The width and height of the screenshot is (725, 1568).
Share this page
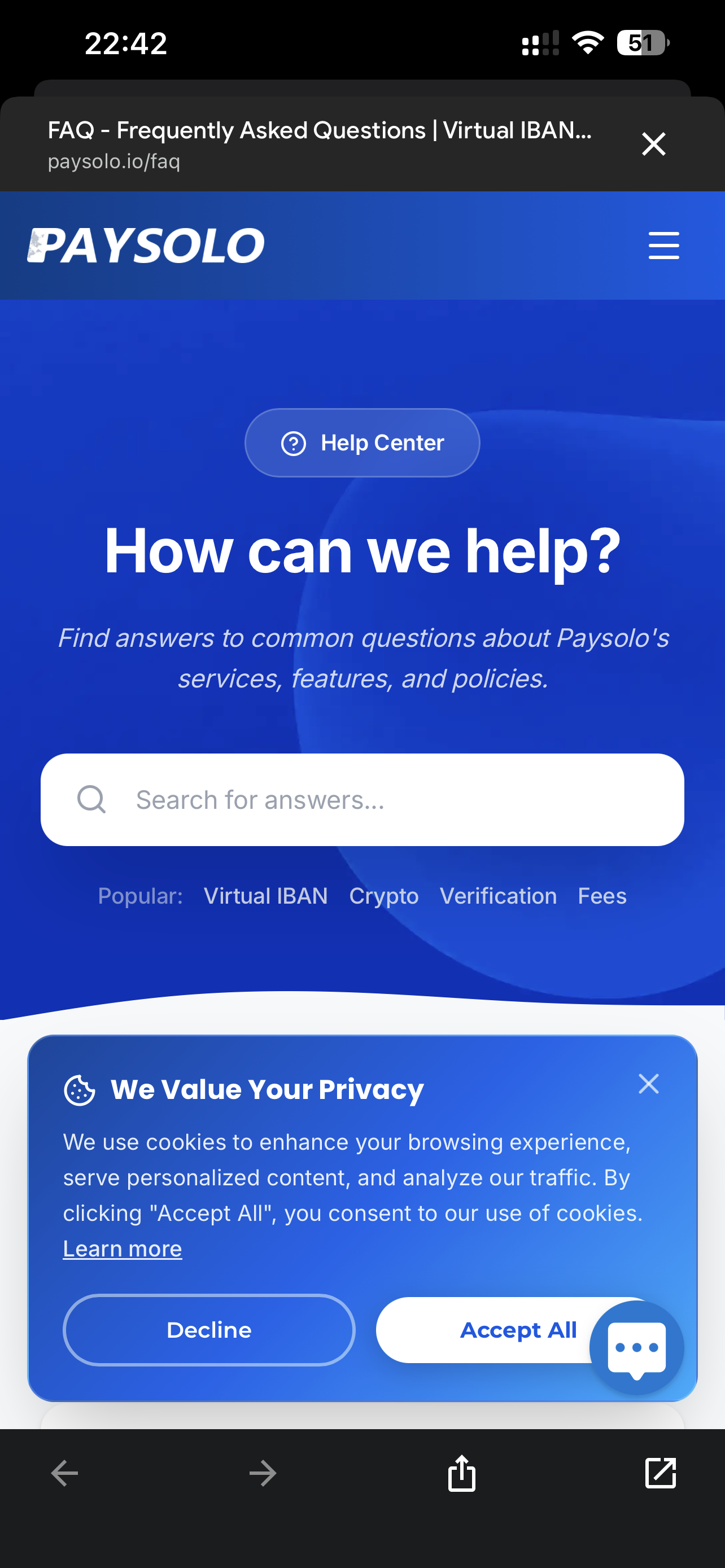(x=461, y=1474)
